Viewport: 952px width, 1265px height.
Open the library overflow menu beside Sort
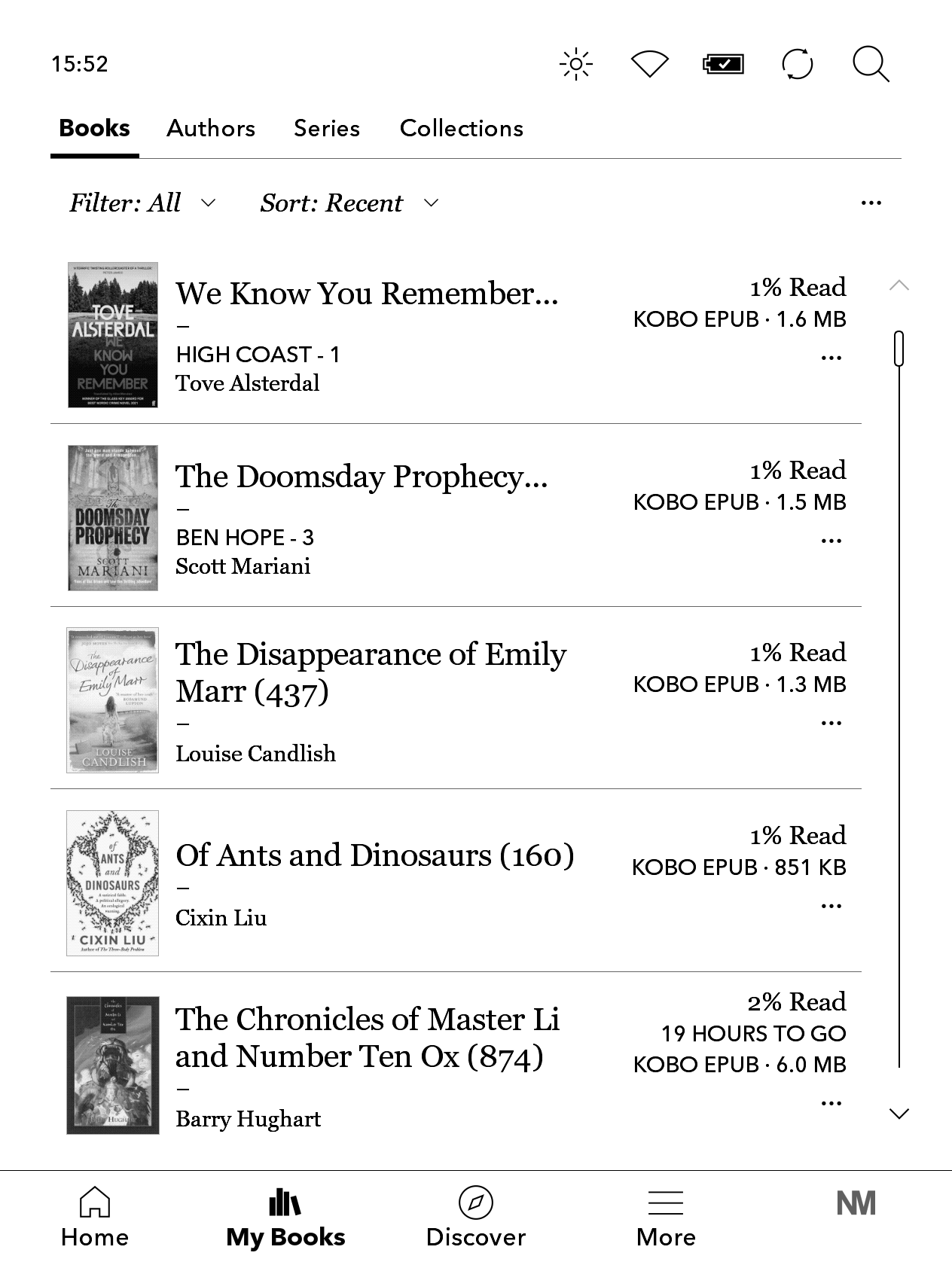click(871, 203)
